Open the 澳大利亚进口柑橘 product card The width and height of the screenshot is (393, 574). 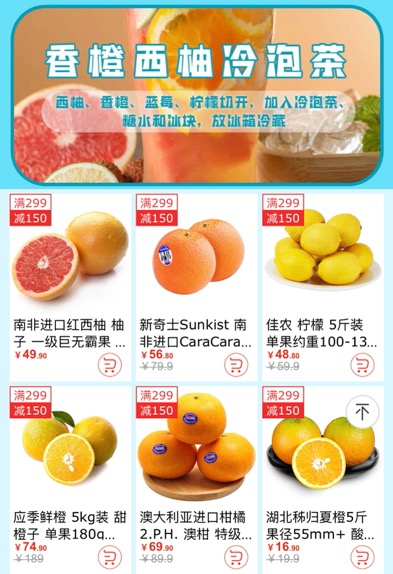click(196, 480)
